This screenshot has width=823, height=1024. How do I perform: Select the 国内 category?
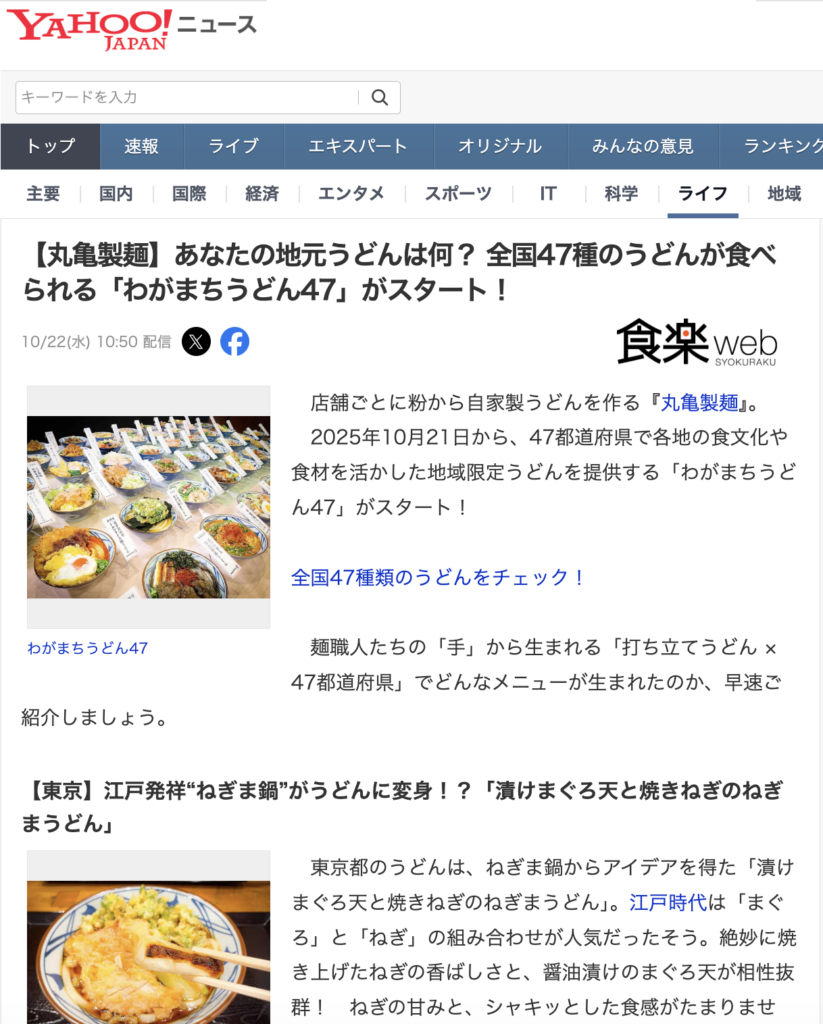tap(116, 194)
